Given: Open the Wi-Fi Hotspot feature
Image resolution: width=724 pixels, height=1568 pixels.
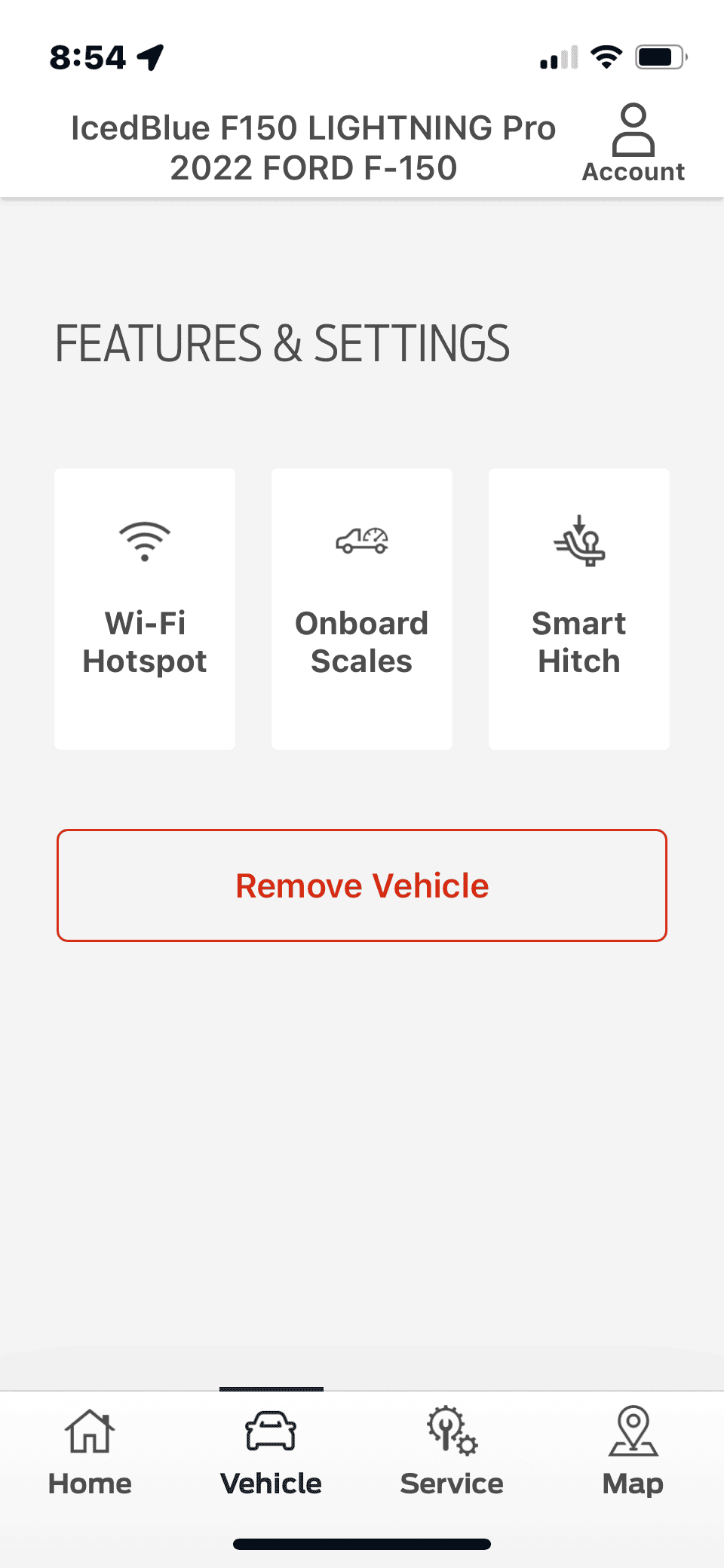Looking at the screenshot, I should [145, 608].
